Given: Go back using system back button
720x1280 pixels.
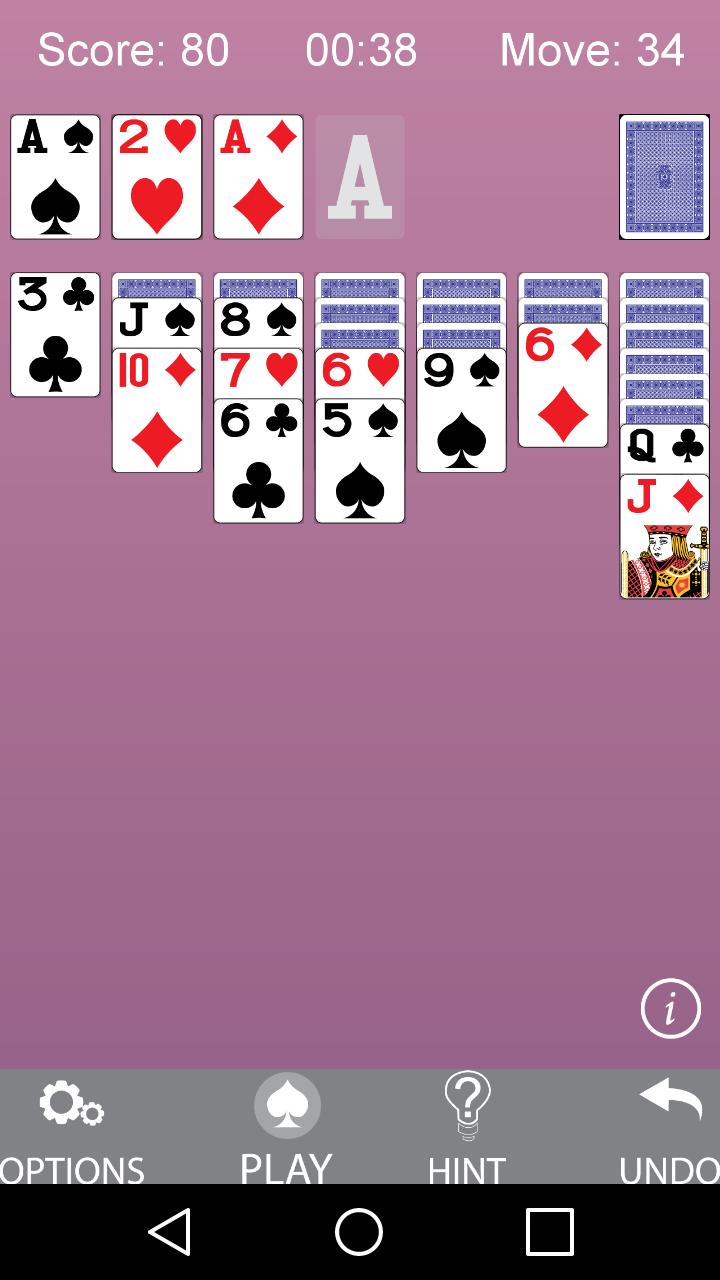Looking at the screenshot, I should (170, 1231).
